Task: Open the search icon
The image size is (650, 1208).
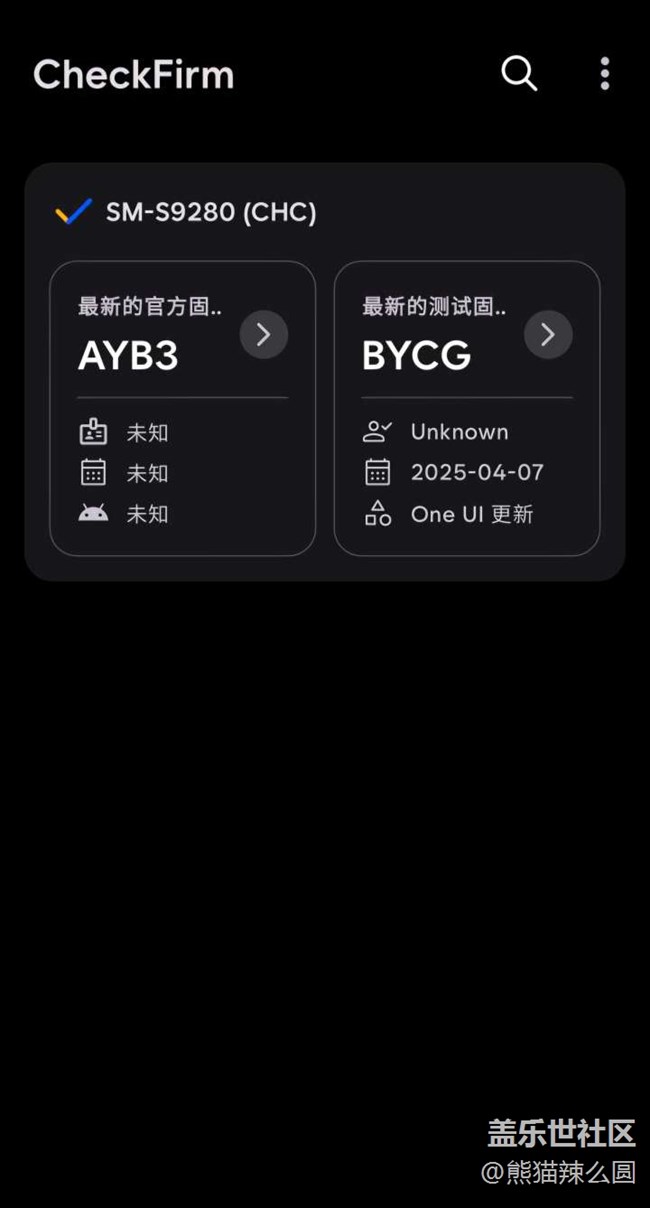Action: click(518, 73)
